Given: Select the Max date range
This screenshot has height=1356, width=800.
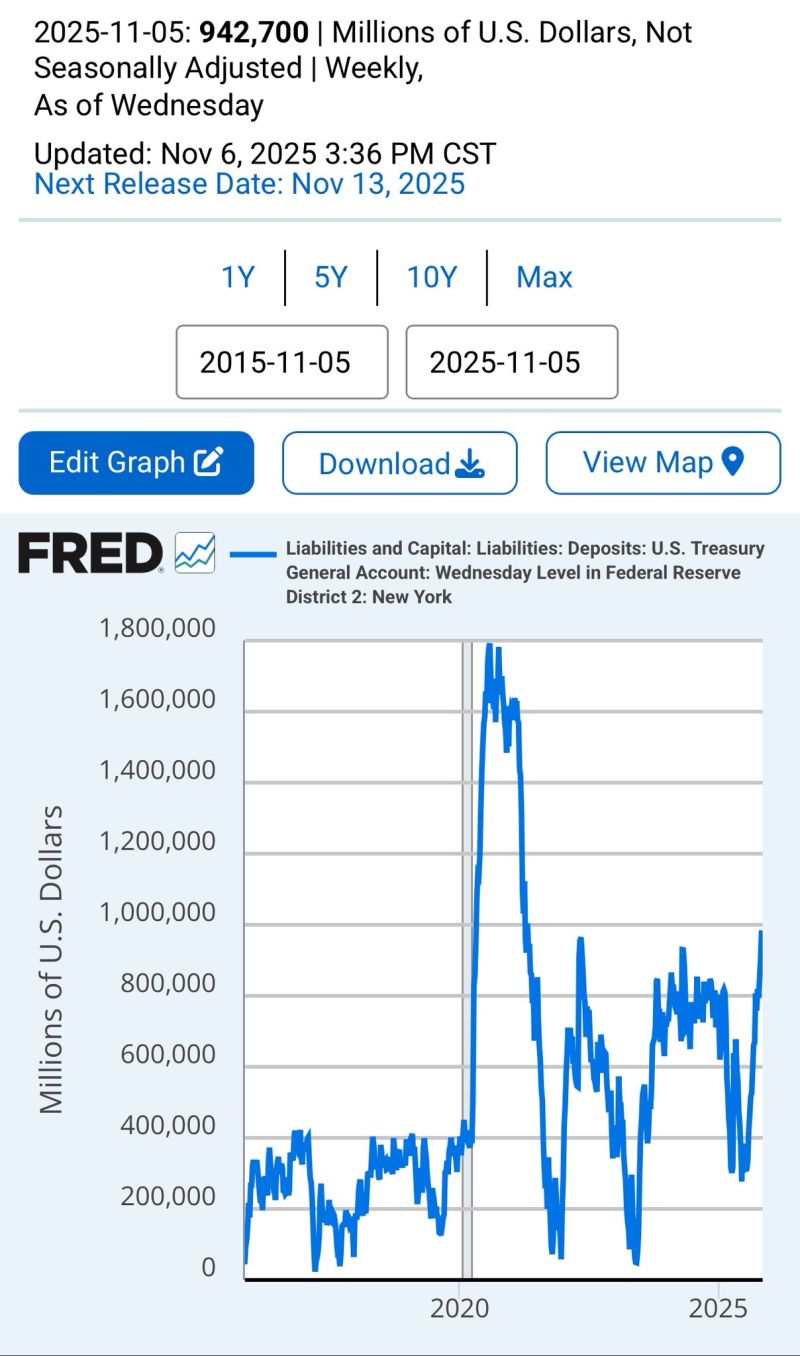Looking at the screenshot, I should (x=544, y=277).
